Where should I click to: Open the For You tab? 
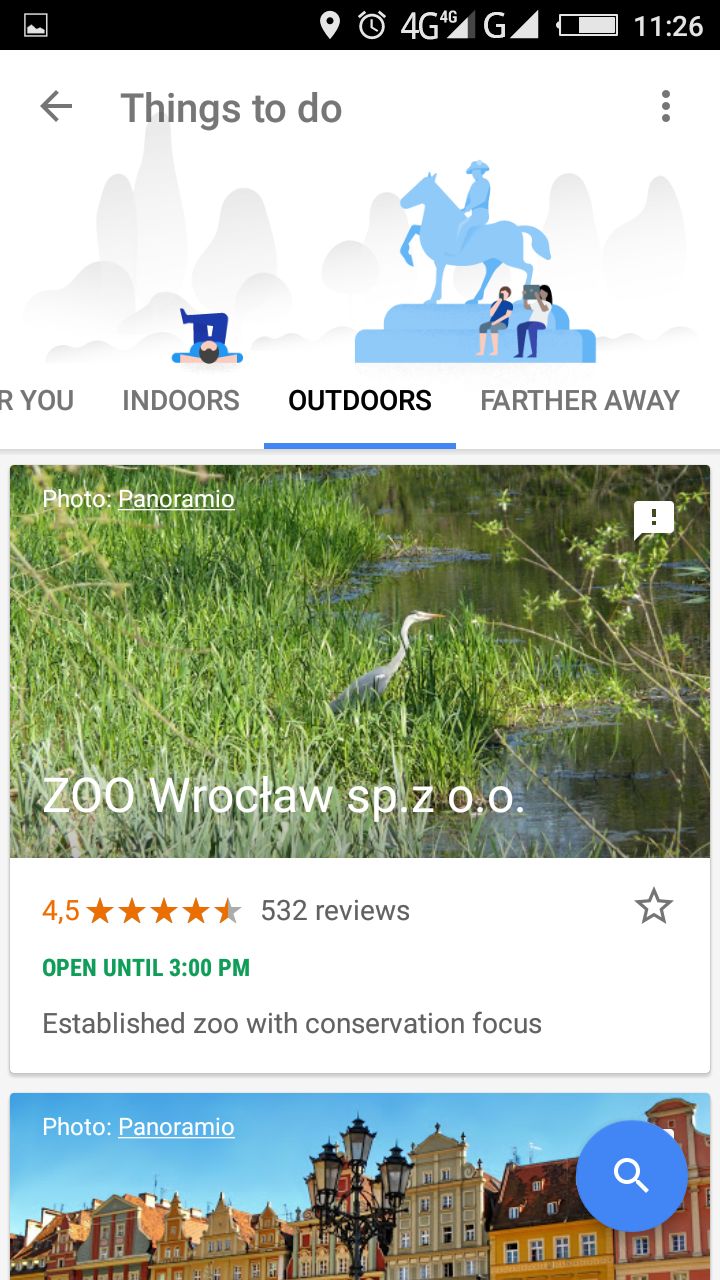pyautogui.click(x=36, y=401)
